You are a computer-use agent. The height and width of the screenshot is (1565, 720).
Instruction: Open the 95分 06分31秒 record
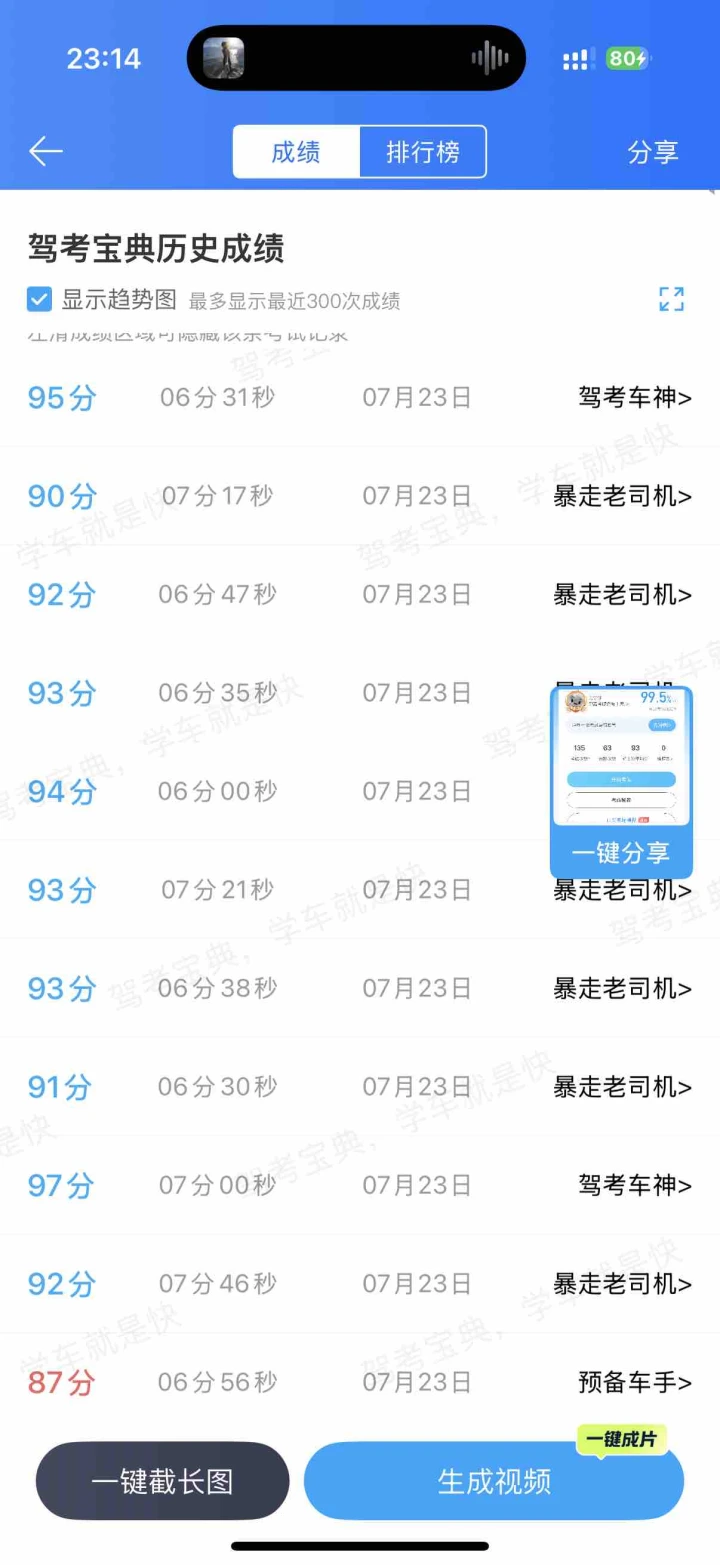coord(360,398)
